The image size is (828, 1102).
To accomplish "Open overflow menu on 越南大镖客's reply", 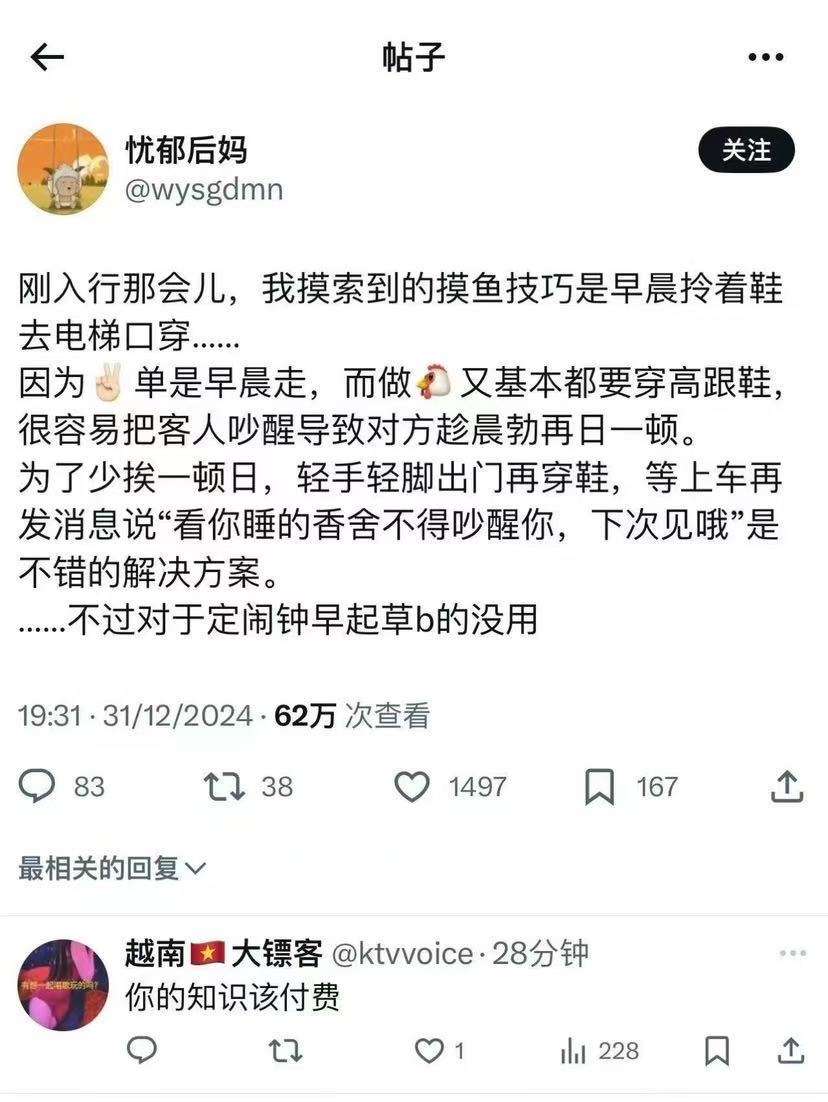I will (x=791, y=953).
